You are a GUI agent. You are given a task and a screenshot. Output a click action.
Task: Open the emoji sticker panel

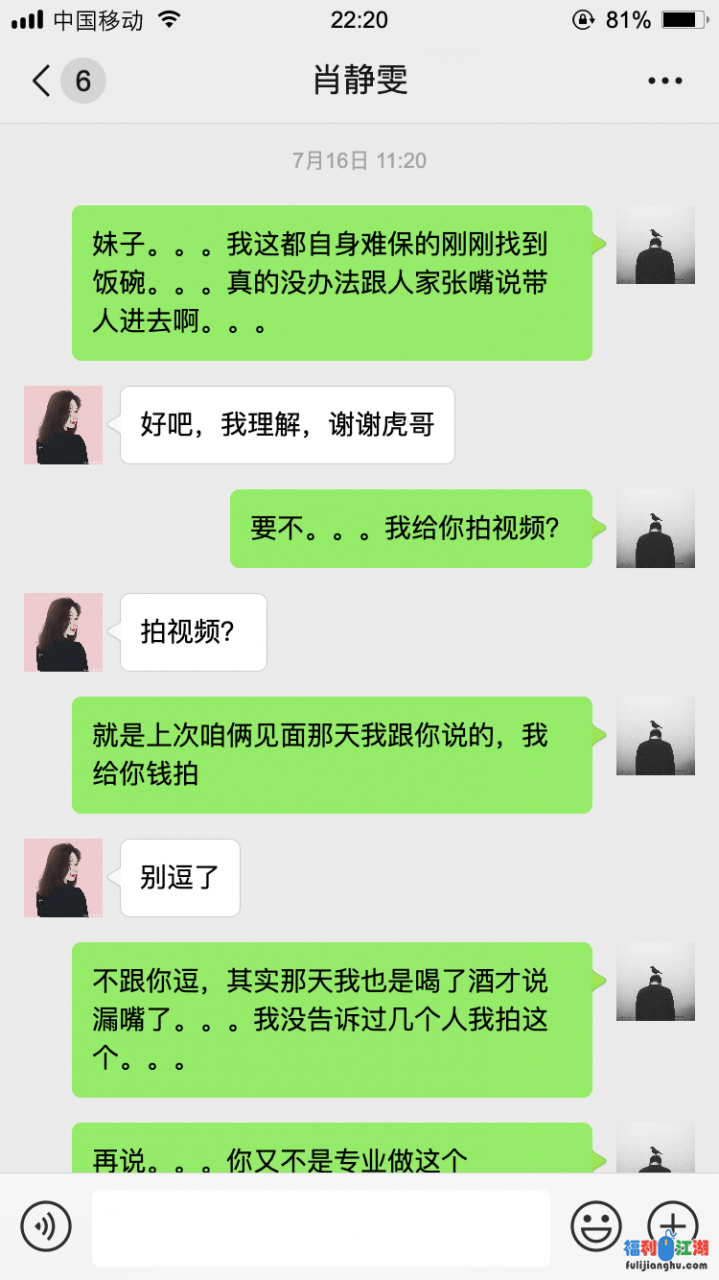click(x=596, y=1225)
